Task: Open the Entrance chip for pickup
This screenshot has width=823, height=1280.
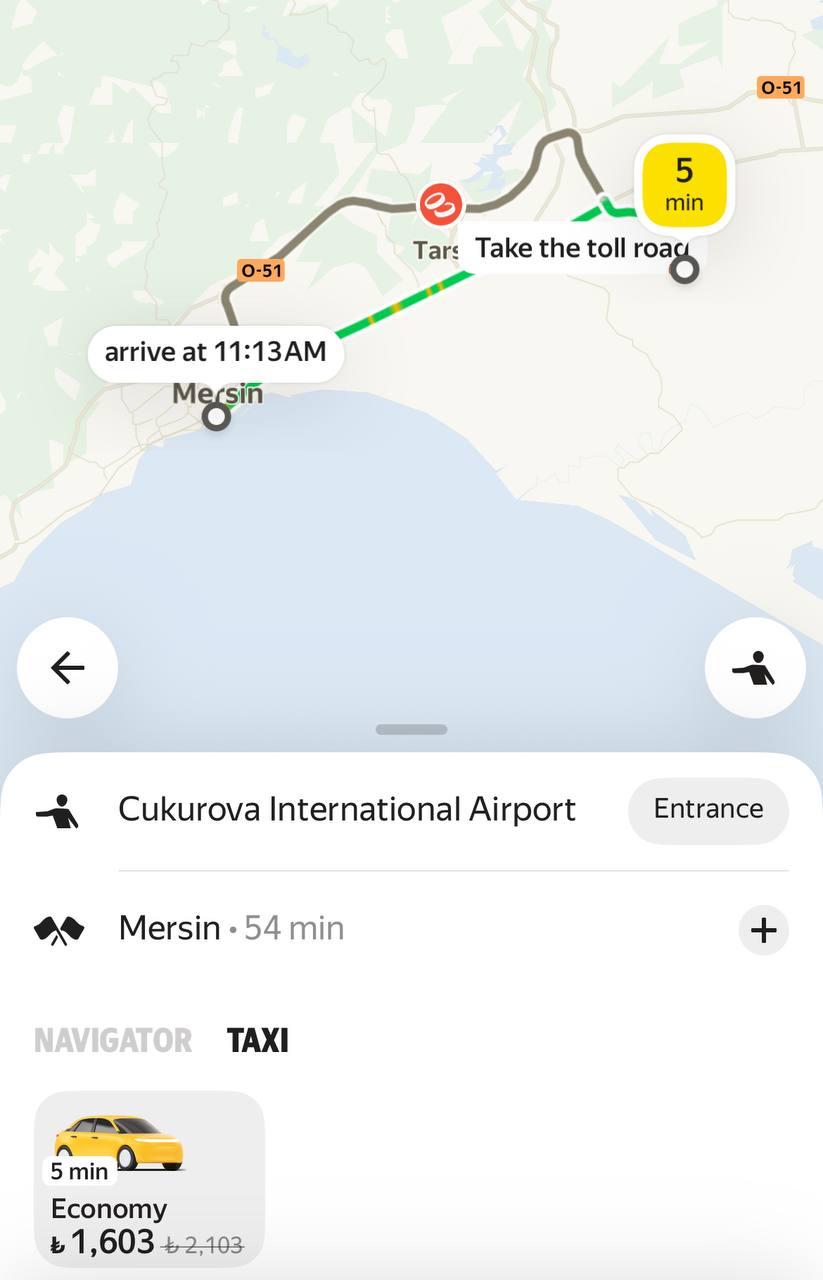Action: (x=708, y=810)
